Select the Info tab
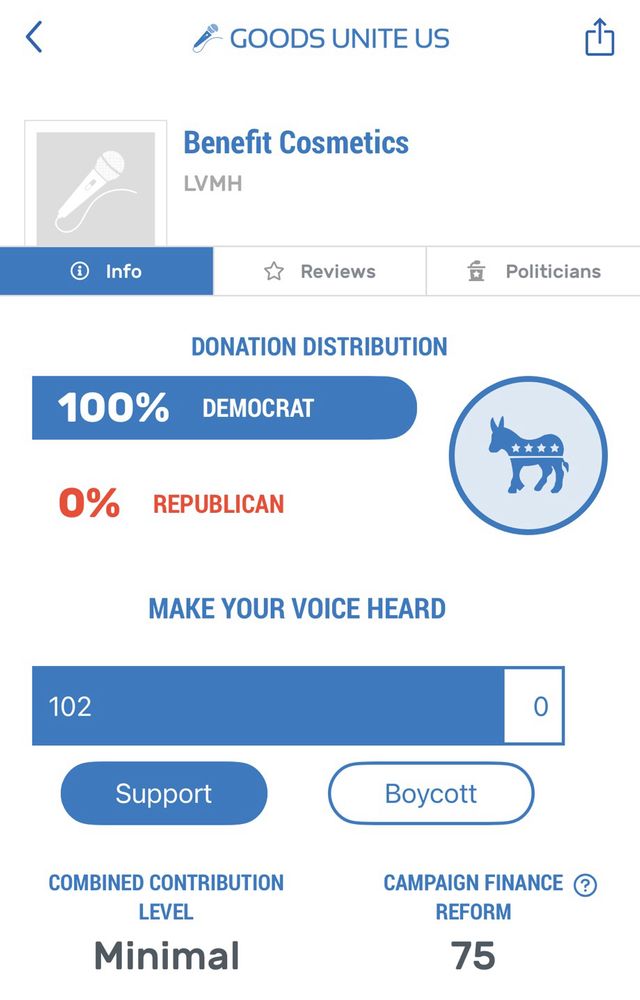 (106, 271)
